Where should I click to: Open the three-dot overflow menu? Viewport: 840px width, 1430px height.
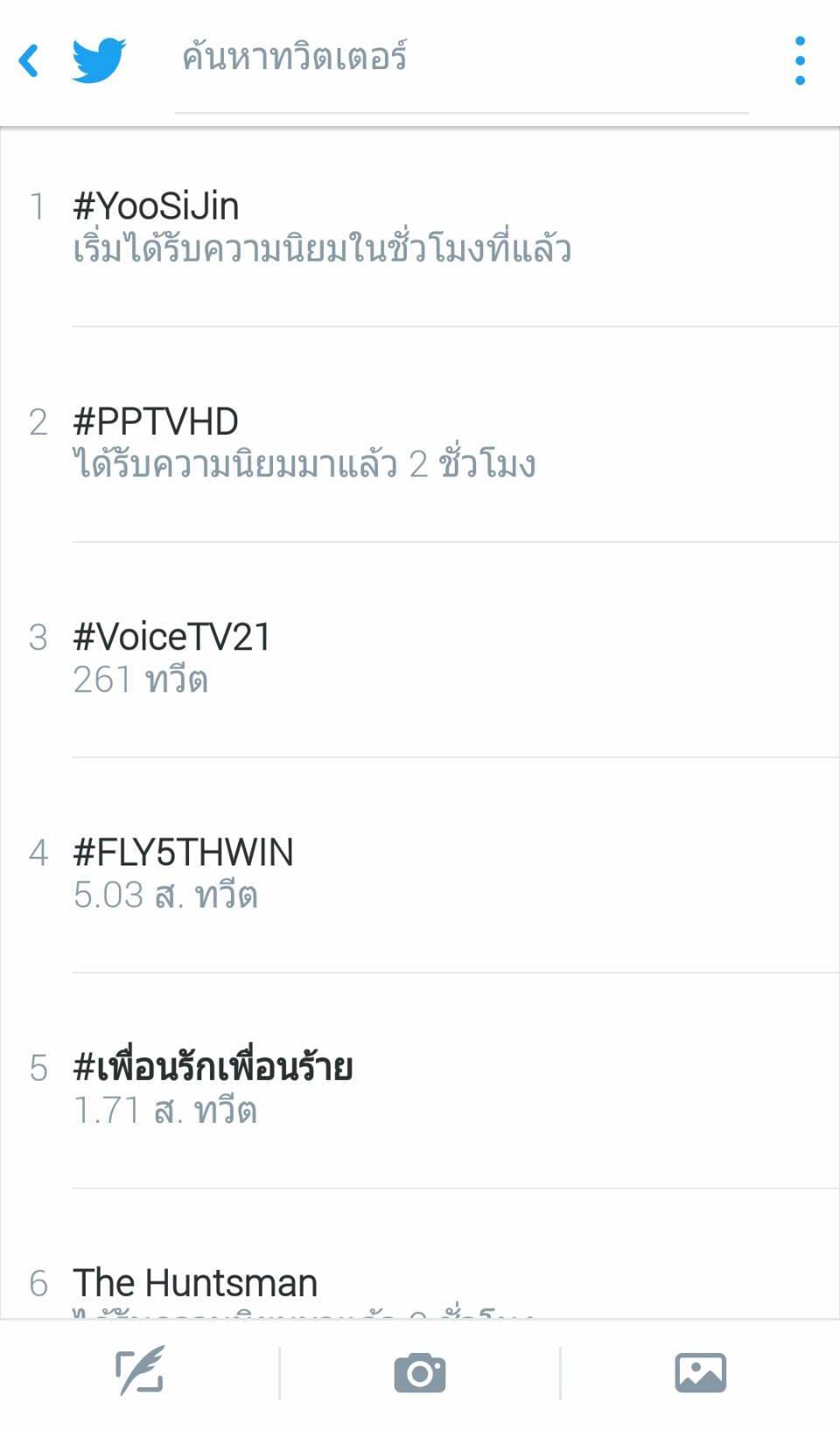[x=800, y=60]
